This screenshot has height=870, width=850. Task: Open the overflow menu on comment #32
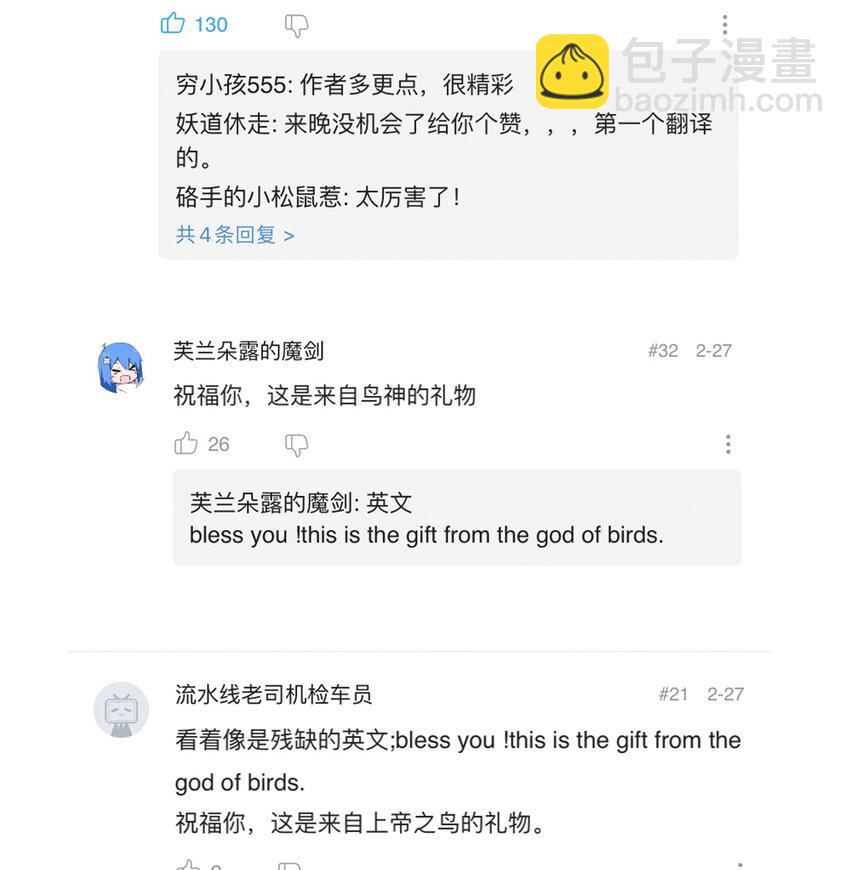728,444
